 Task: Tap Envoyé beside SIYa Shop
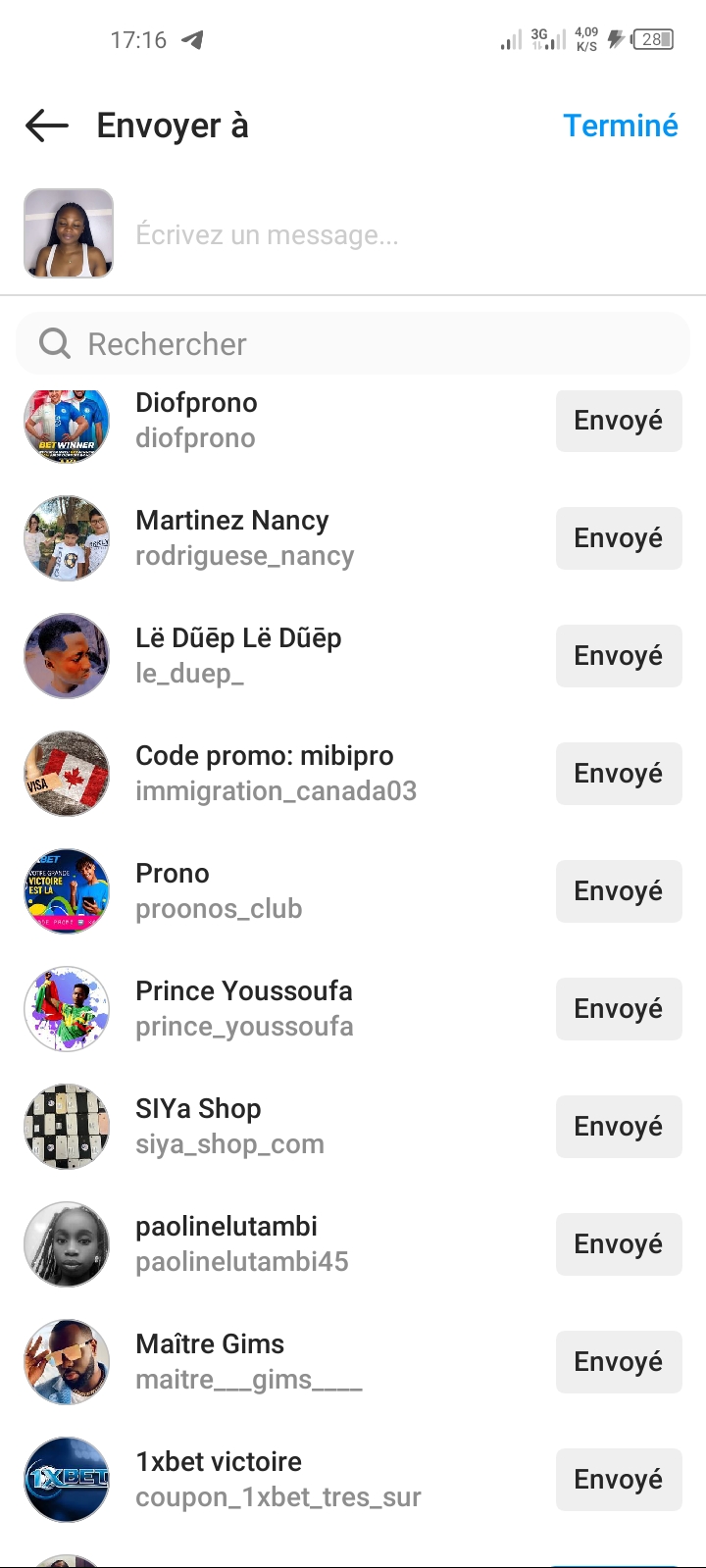click(x=619, y=1127)
